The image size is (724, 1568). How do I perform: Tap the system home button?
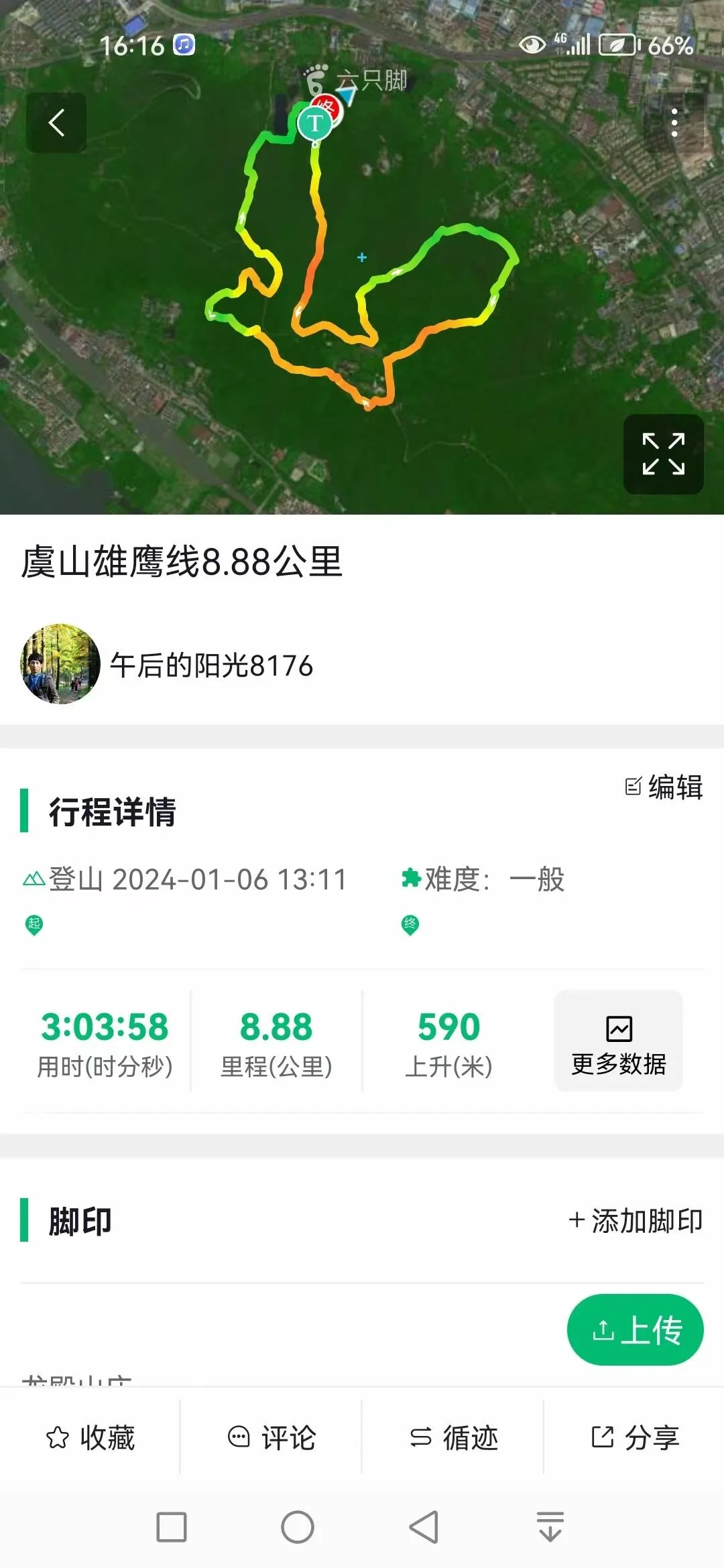pyautogui.click(x=298, y=1527)
